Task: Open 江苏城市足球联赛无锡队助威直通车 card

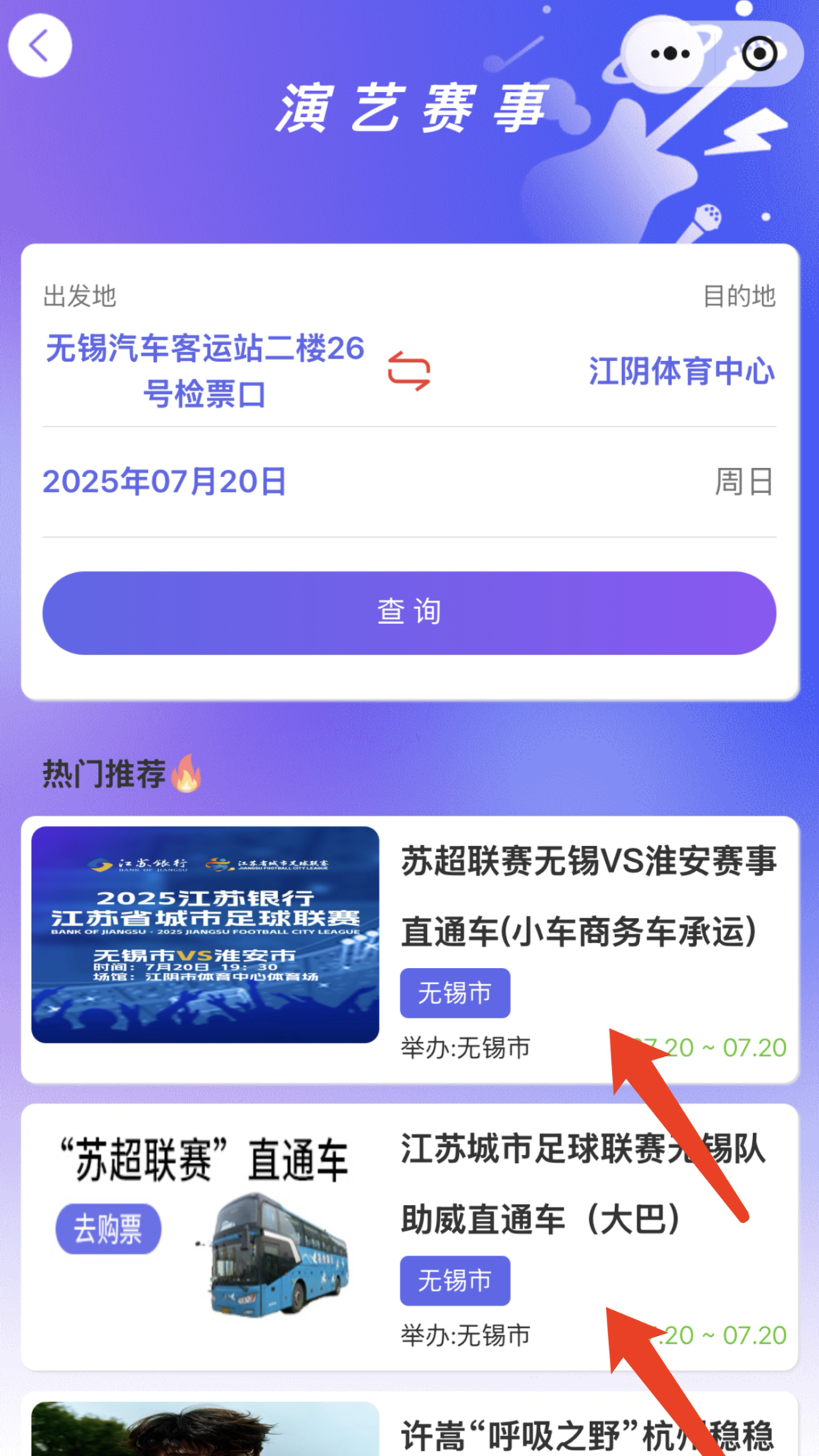Action: click(409, 1237)
